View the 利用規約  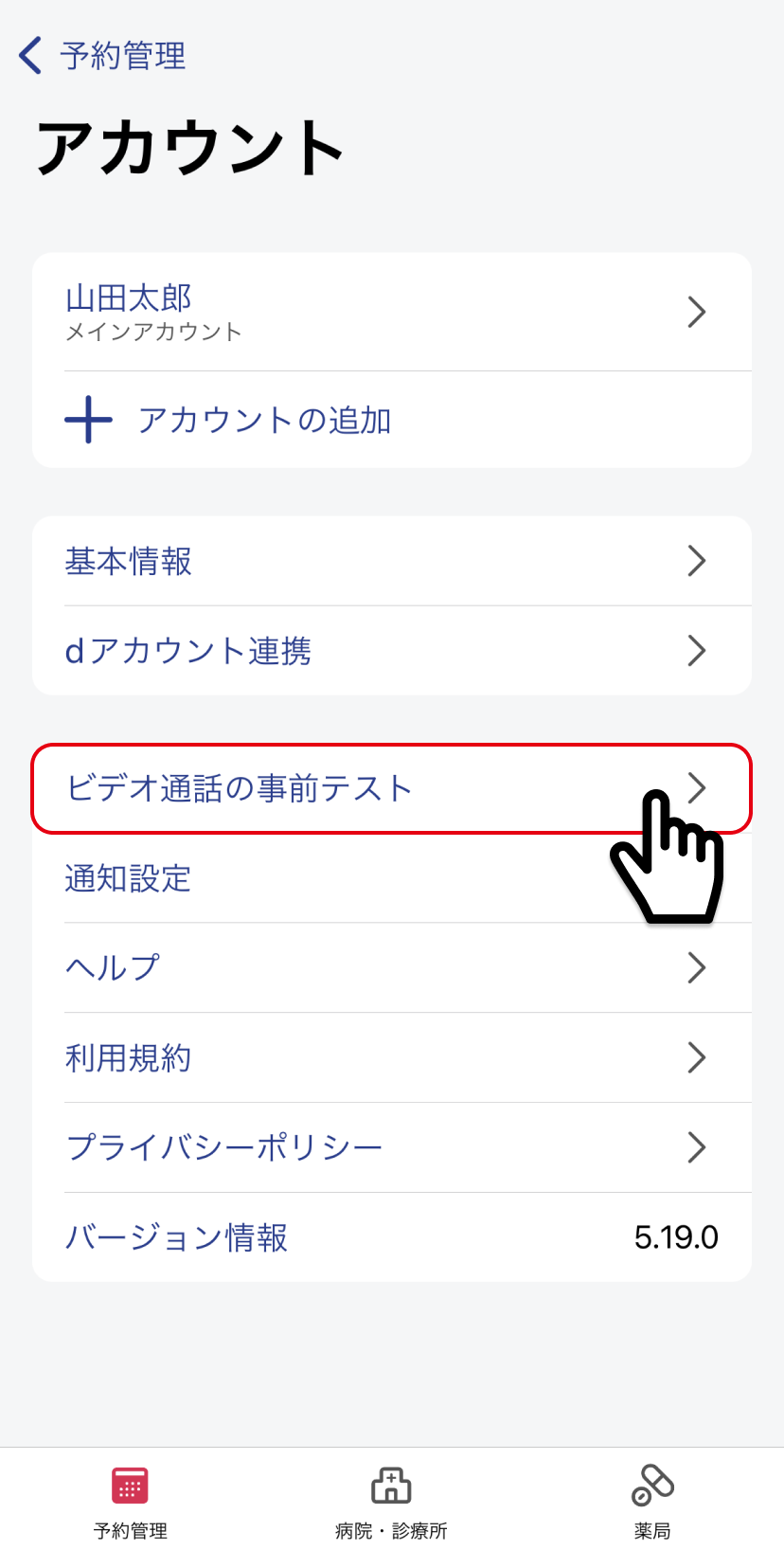[392, 1057]
